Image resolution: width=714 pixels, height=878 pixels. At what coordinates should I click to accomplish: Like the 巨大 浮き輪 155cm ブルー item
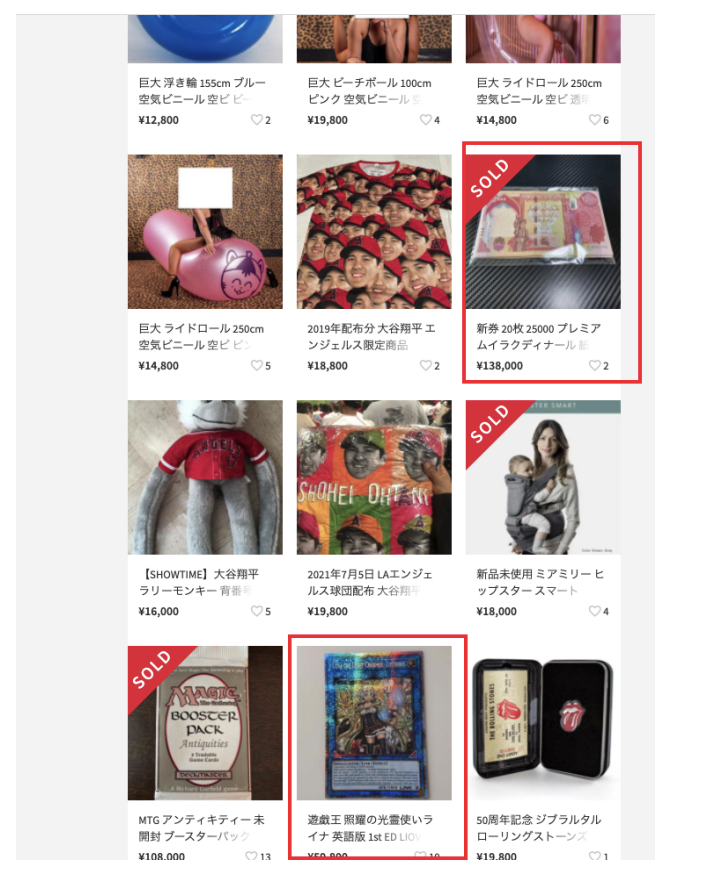[257, 120]
